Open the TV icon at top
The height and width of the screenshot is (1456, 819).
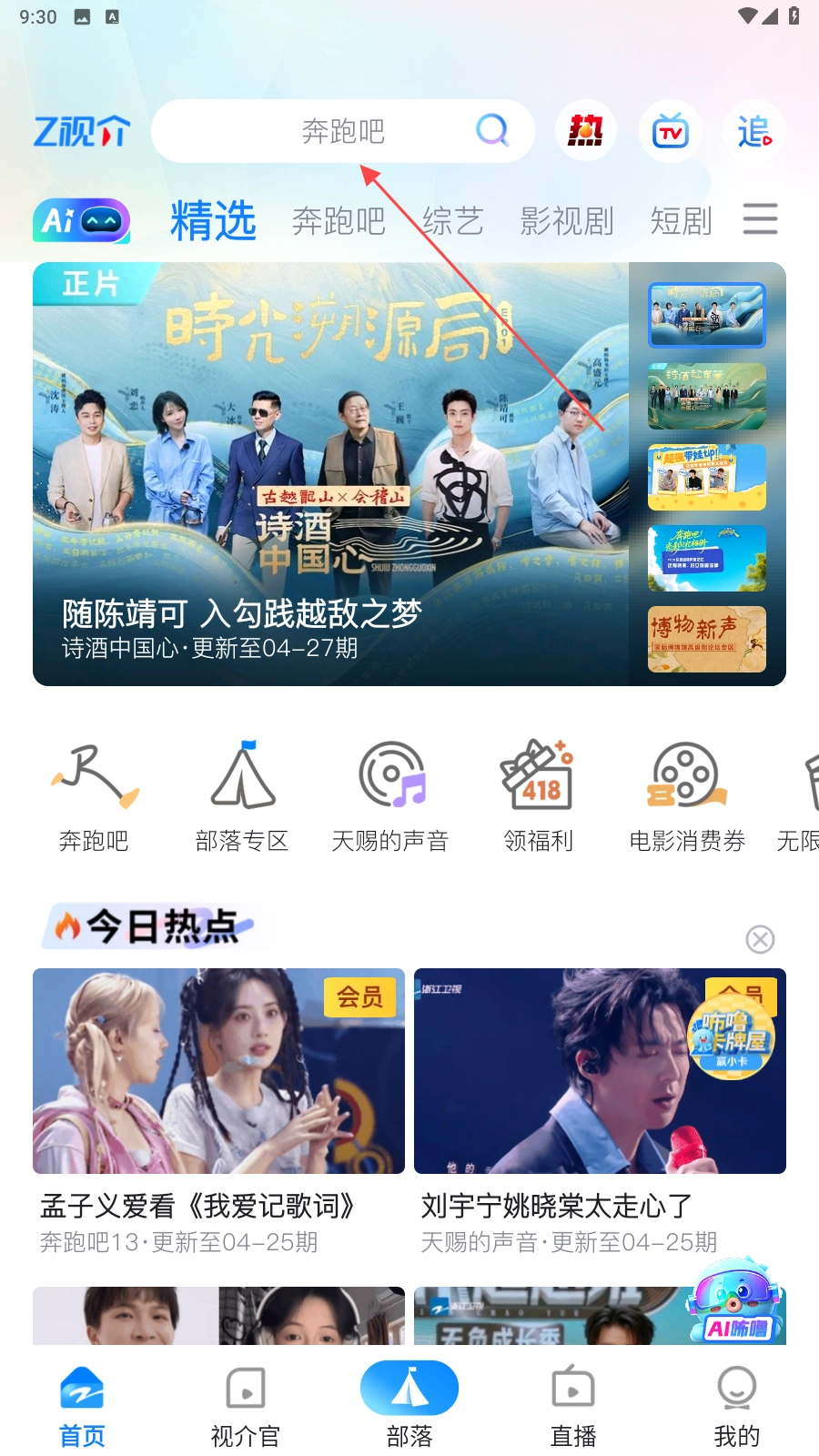click(x=670, y=131)
